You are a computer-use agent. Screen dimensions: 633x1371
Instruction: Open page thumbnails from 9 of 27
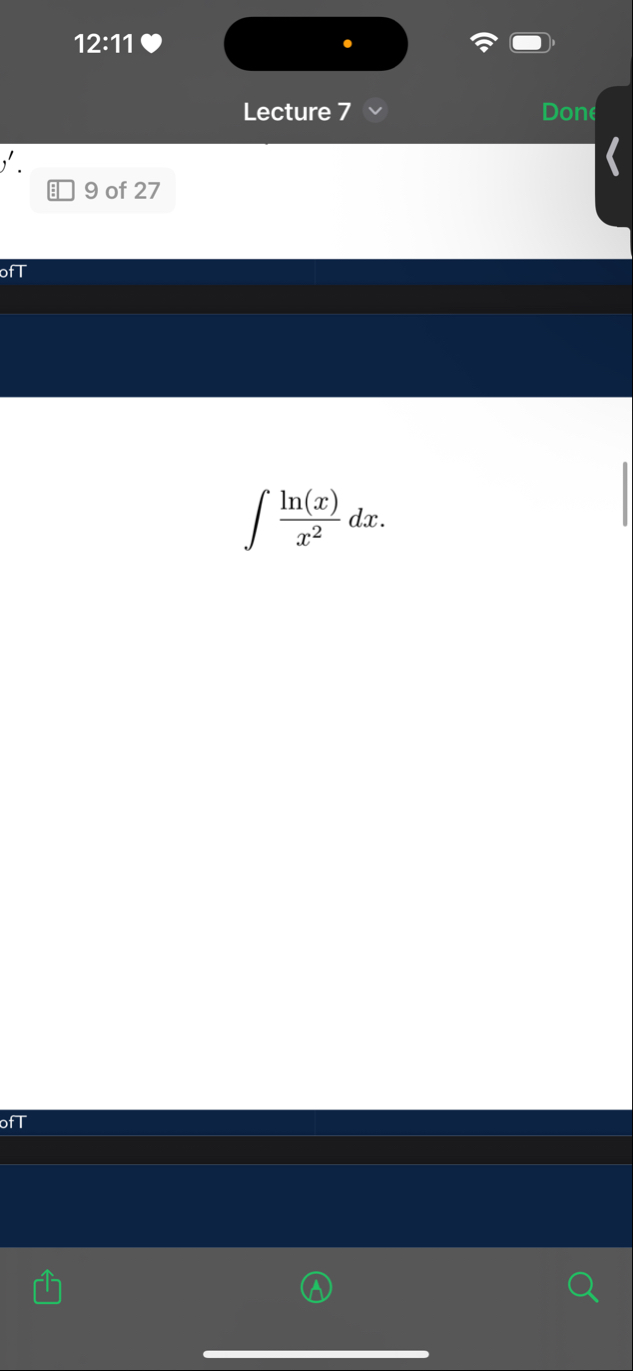pyautogui.click(x=103, y=190)
